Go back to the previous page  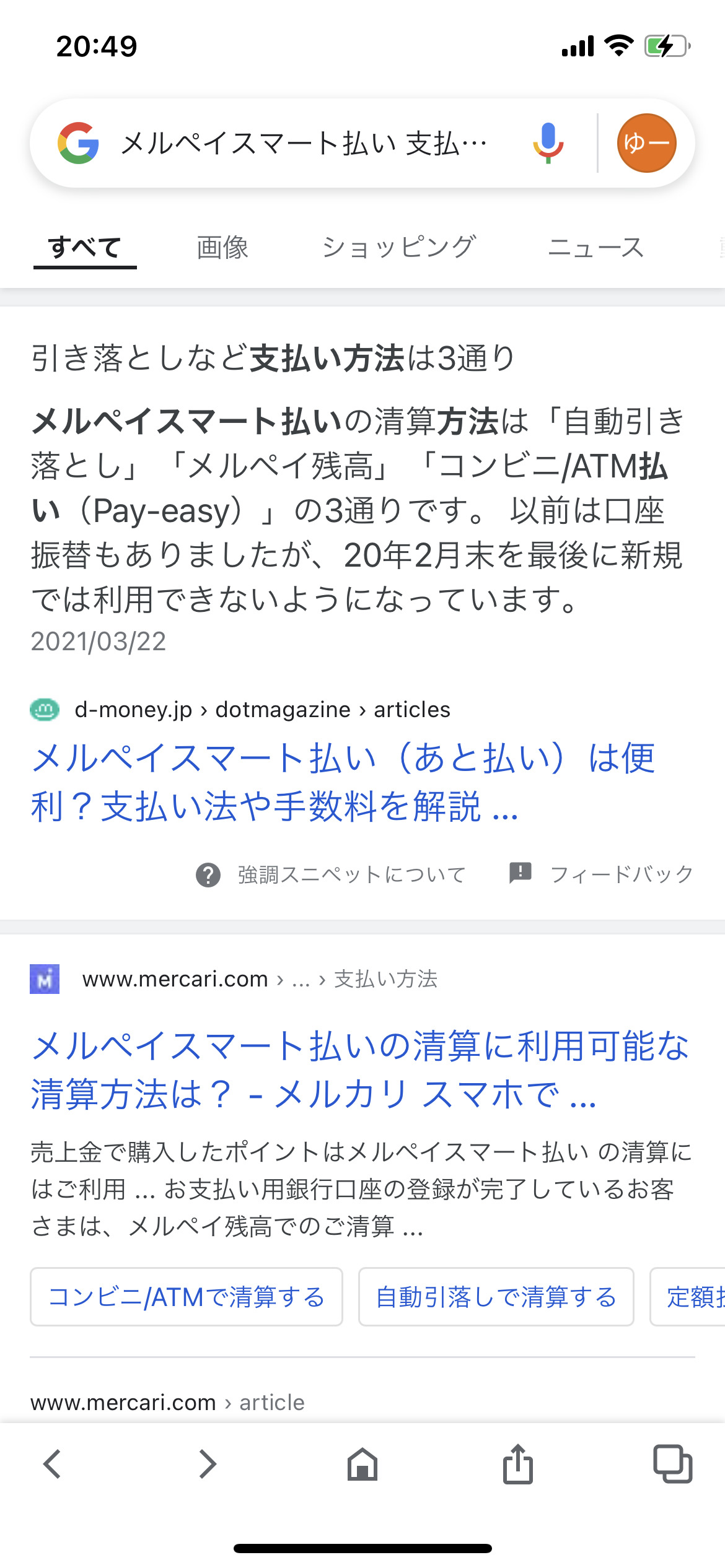point(52,1464)
